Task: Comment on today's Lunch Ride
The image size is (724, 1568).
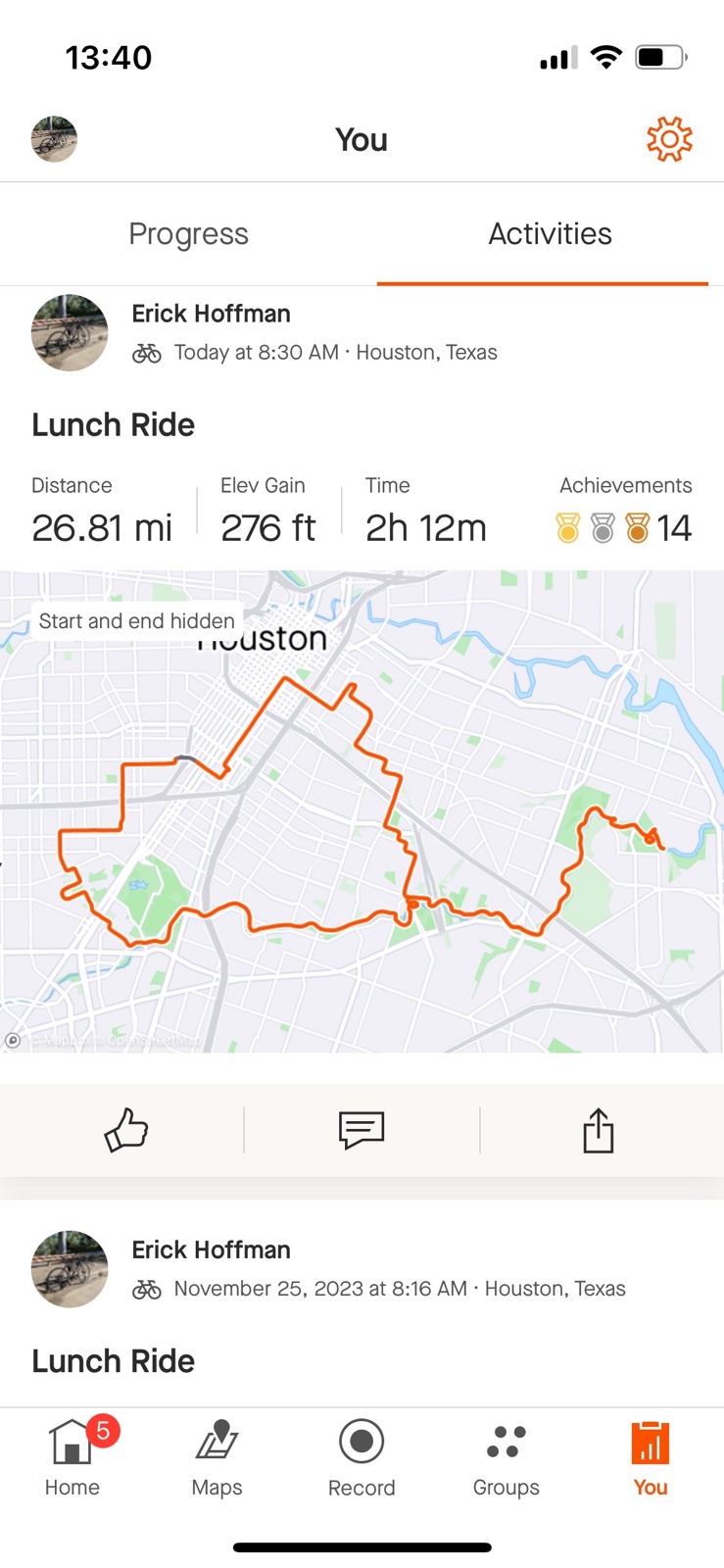Action: click(x=362, y=1130)
